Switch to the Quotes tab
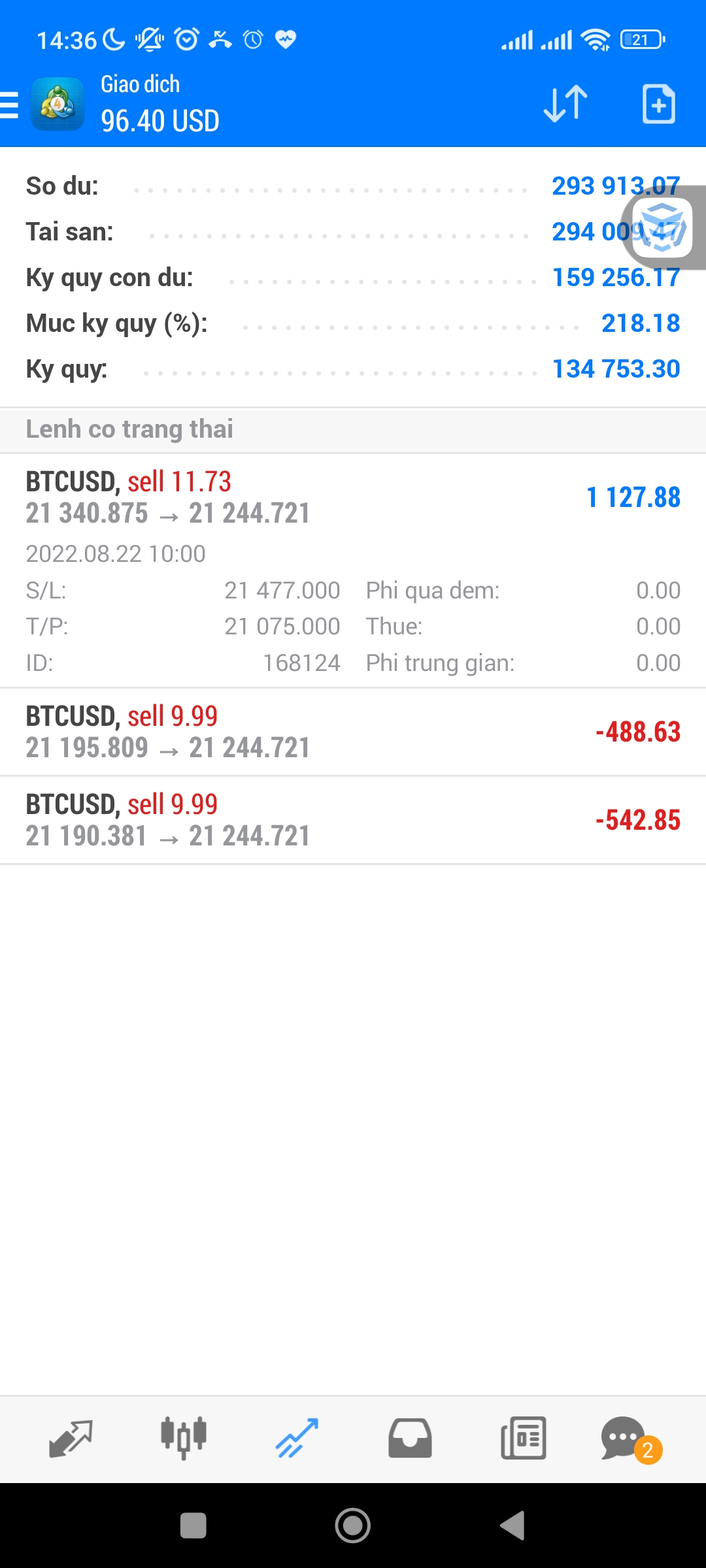Screen dimensions: 706x1568 [71, 1439]
